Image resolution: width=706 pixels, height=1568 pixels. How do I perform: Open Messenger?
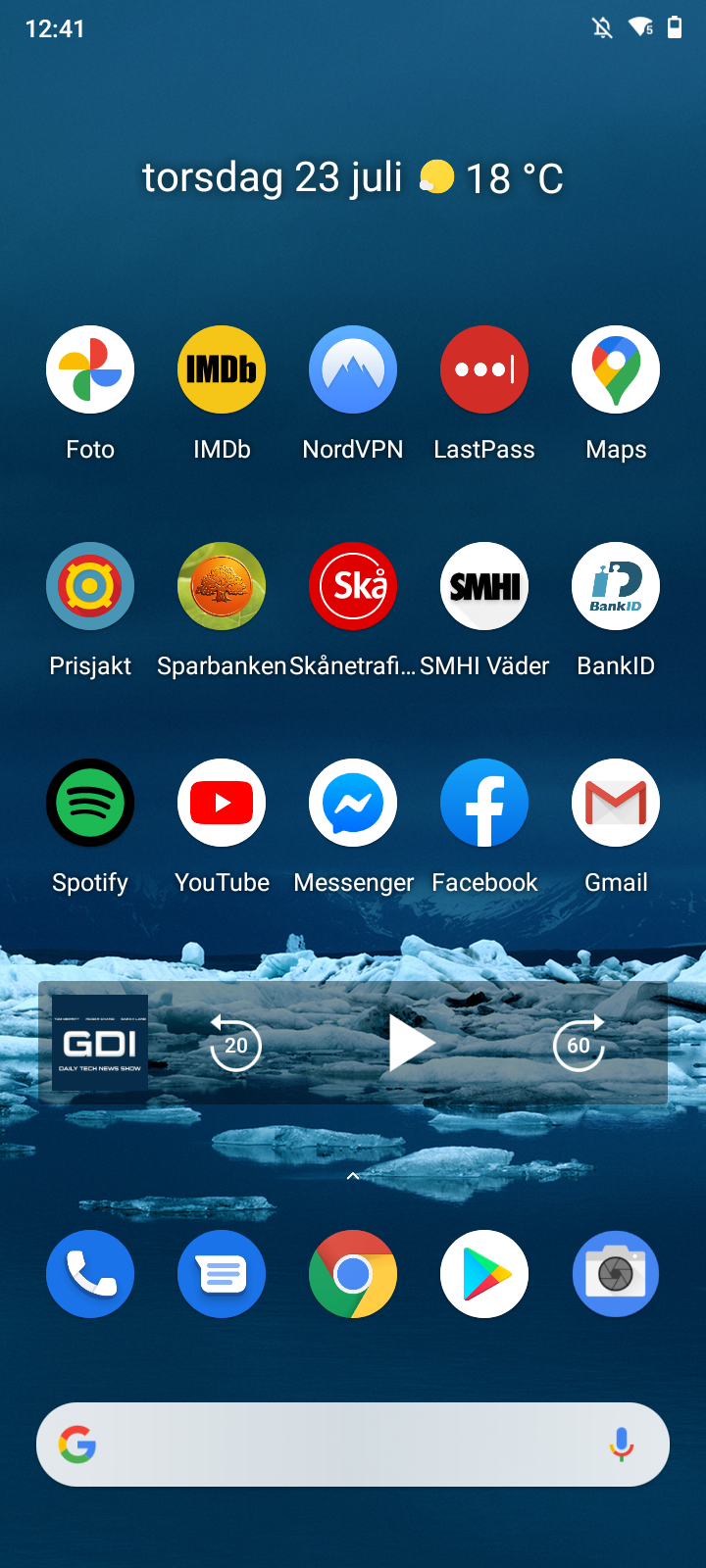(353, 803)
